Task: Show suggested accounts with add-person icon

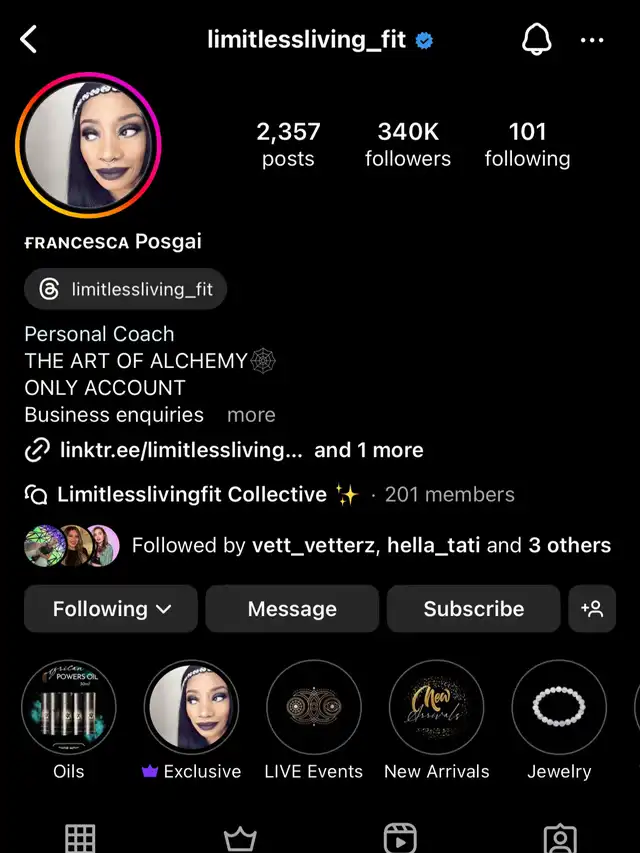Action: (592, 609)
